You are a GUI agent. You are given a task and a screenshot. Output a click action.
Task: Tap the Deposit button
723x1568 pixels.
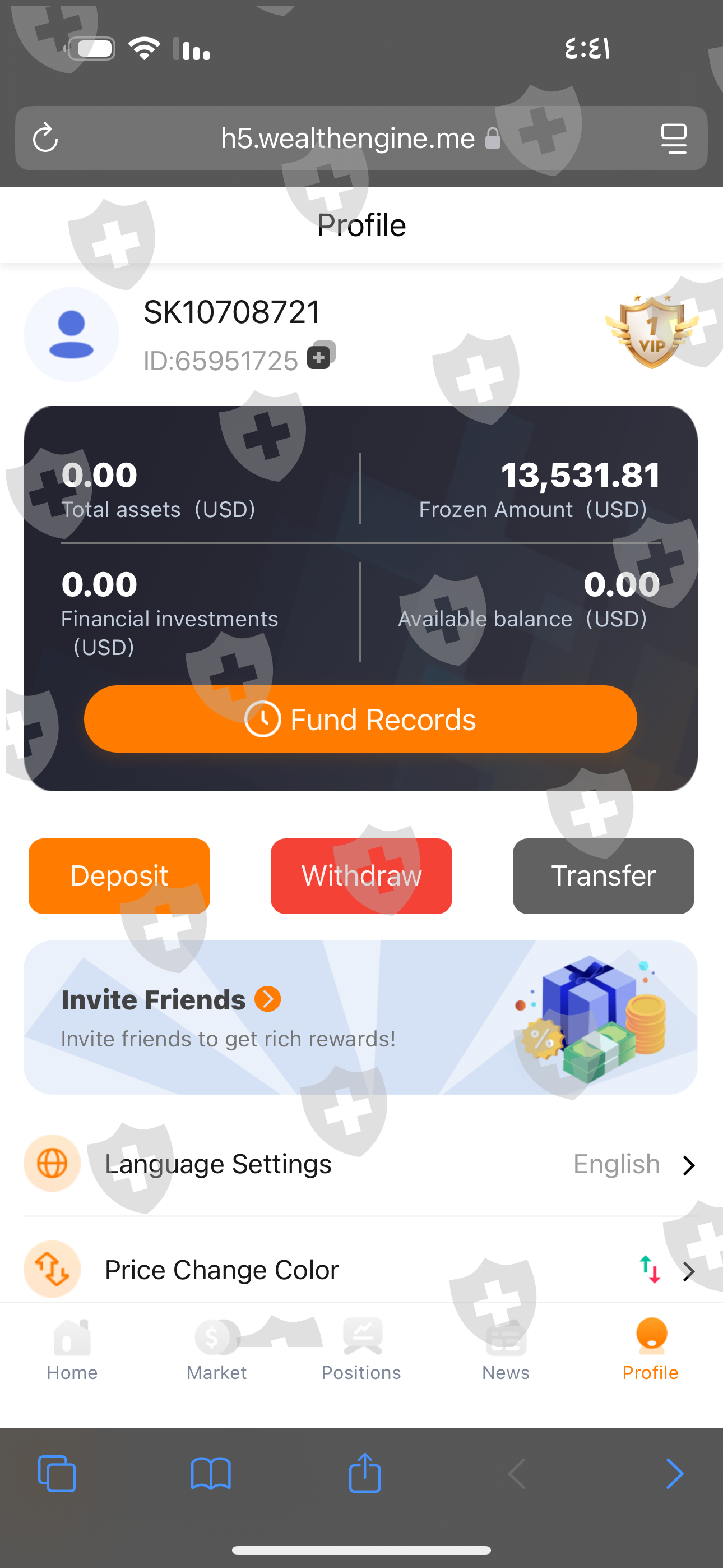click(119, 876)
